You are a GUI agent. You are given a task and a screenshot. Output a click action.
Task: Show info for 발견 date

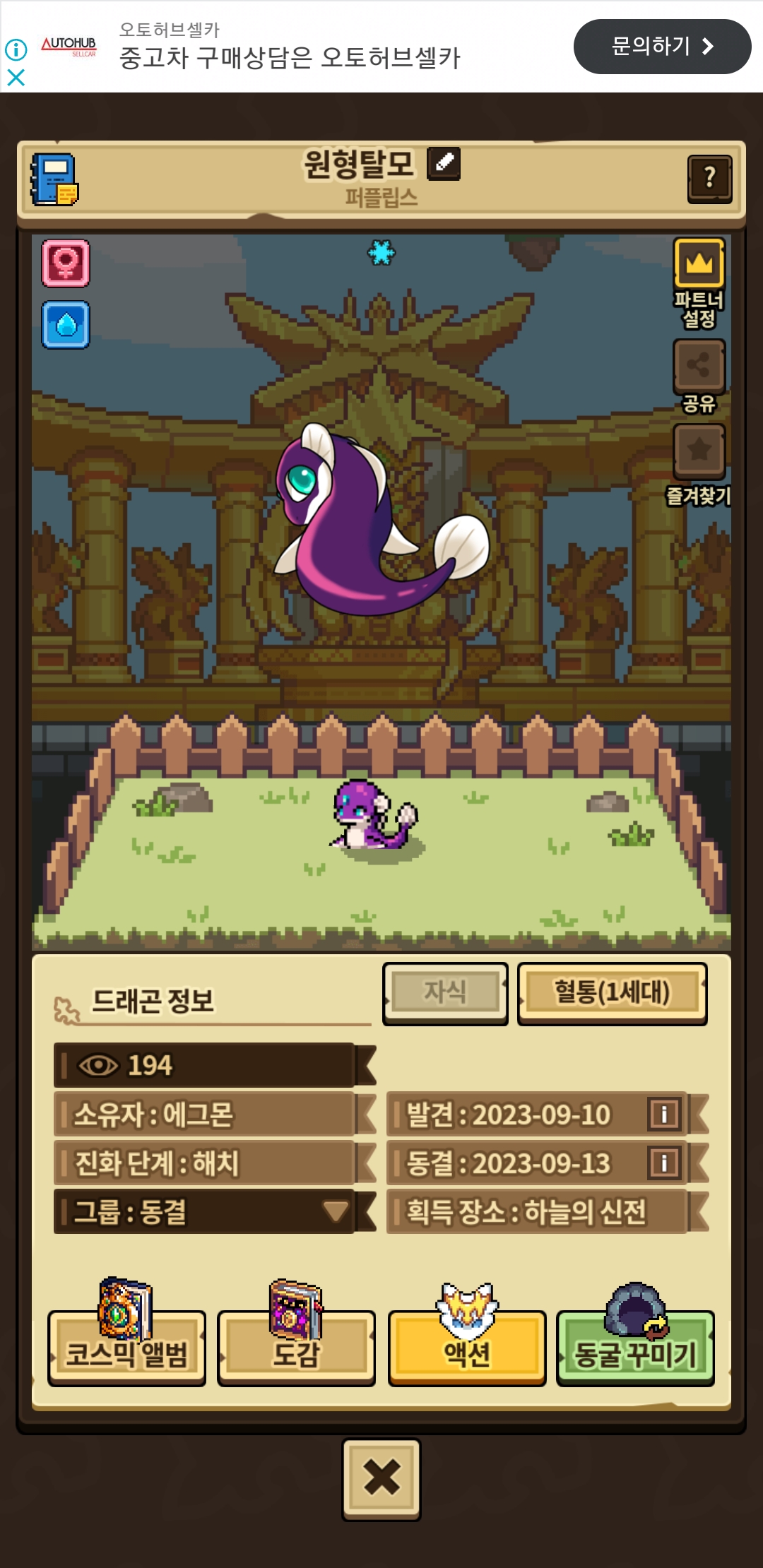[x=664, y=1115]
